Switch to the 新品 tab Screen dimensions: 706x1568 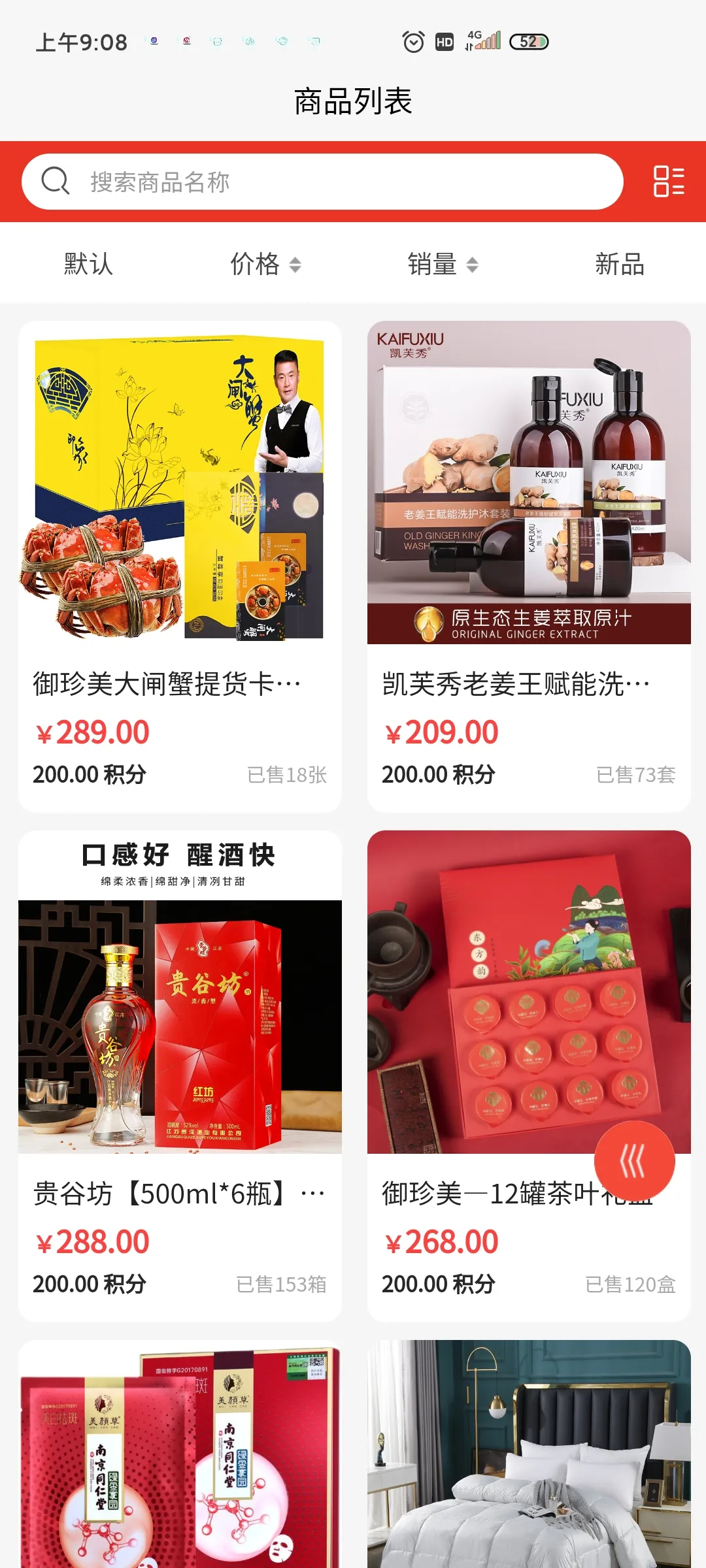tap(619, 265)
